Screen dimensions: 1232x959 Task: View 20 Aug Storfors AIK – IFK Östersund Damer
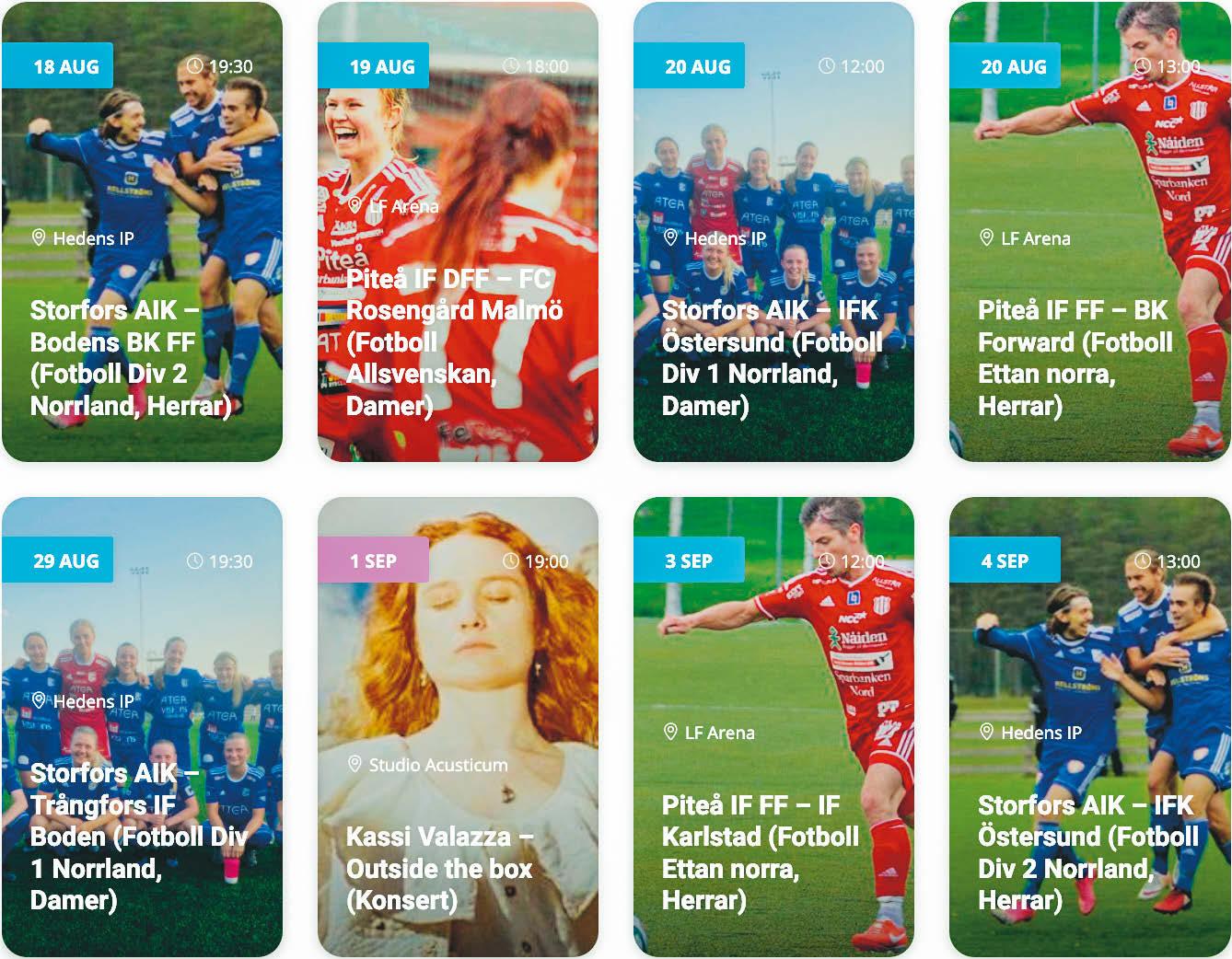tap(772, 357)
